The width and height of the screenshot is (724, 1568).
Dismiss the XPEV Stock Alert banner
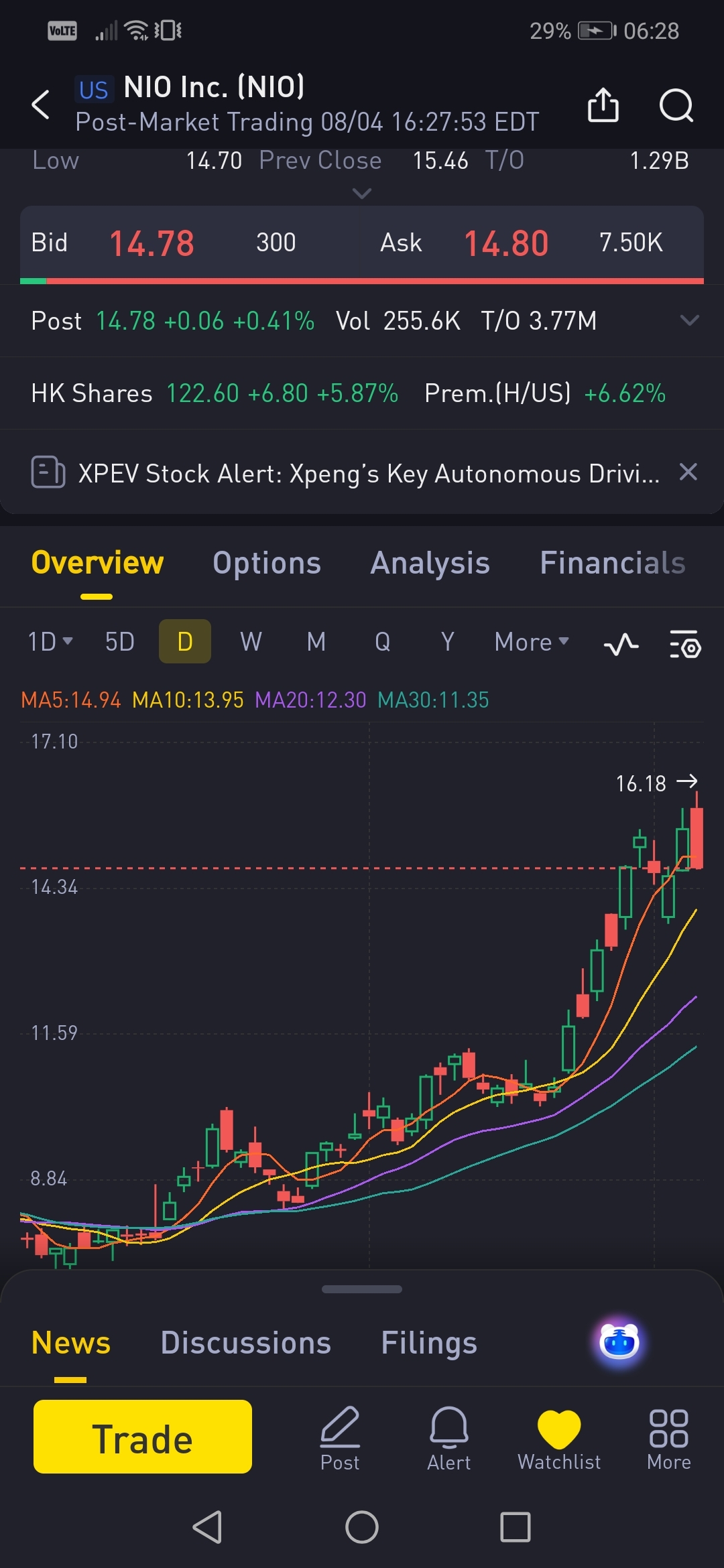pos(688,472)
